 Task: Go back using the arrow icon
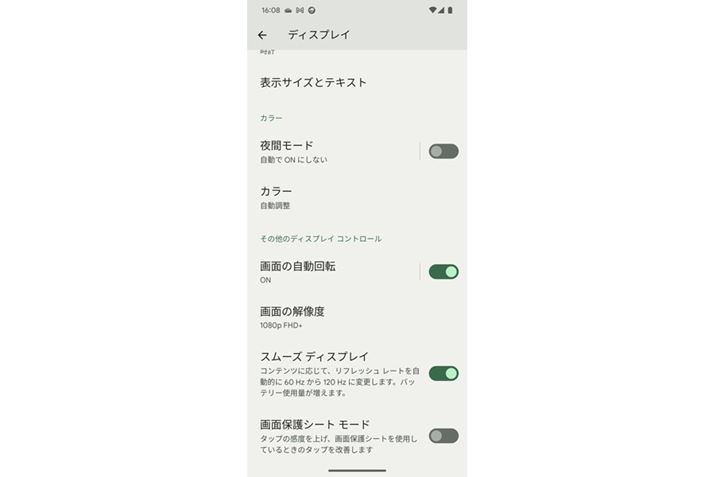[262, 35]
